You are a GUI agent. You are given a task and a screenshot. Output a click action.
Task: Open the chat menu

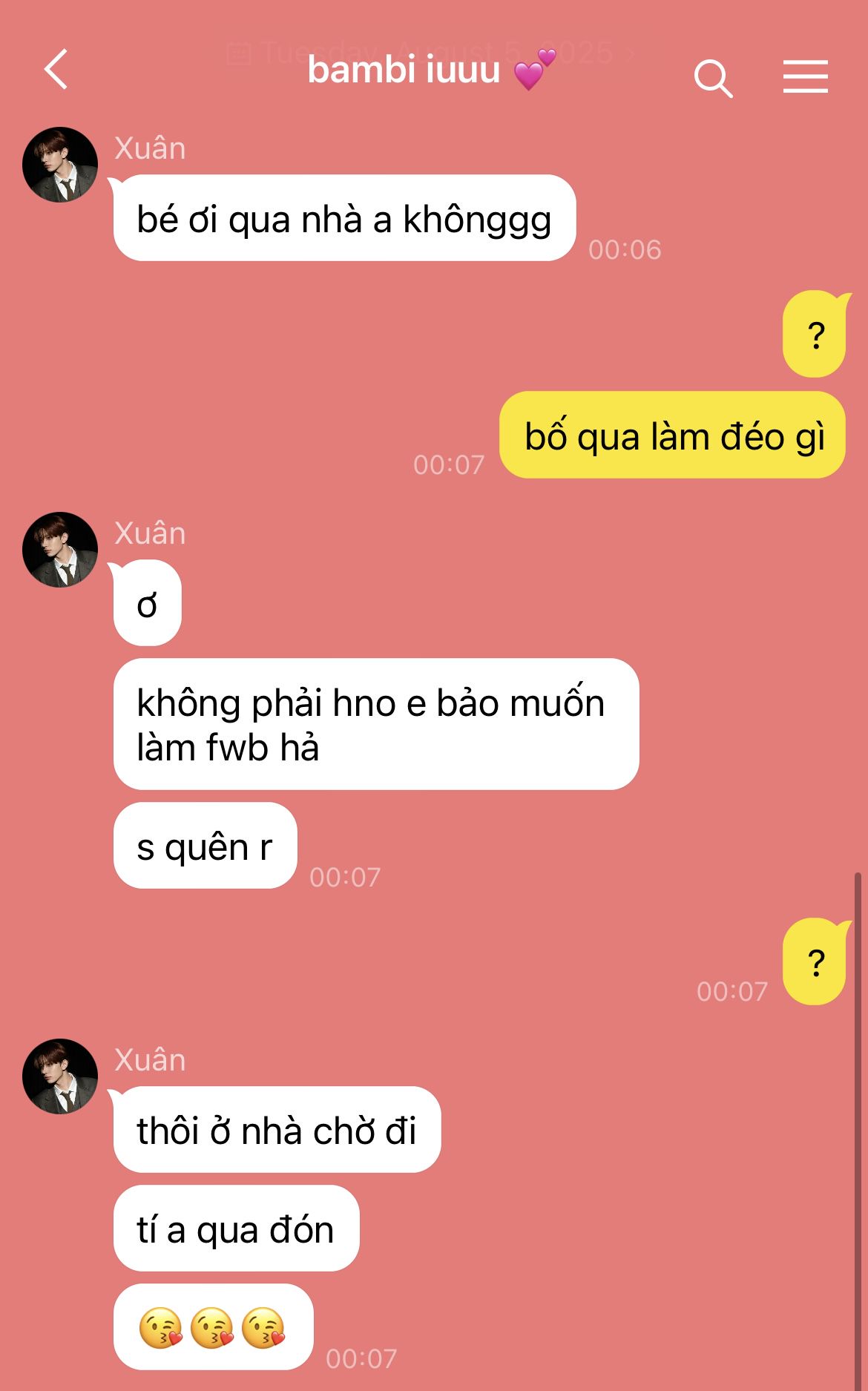point(805,76)
